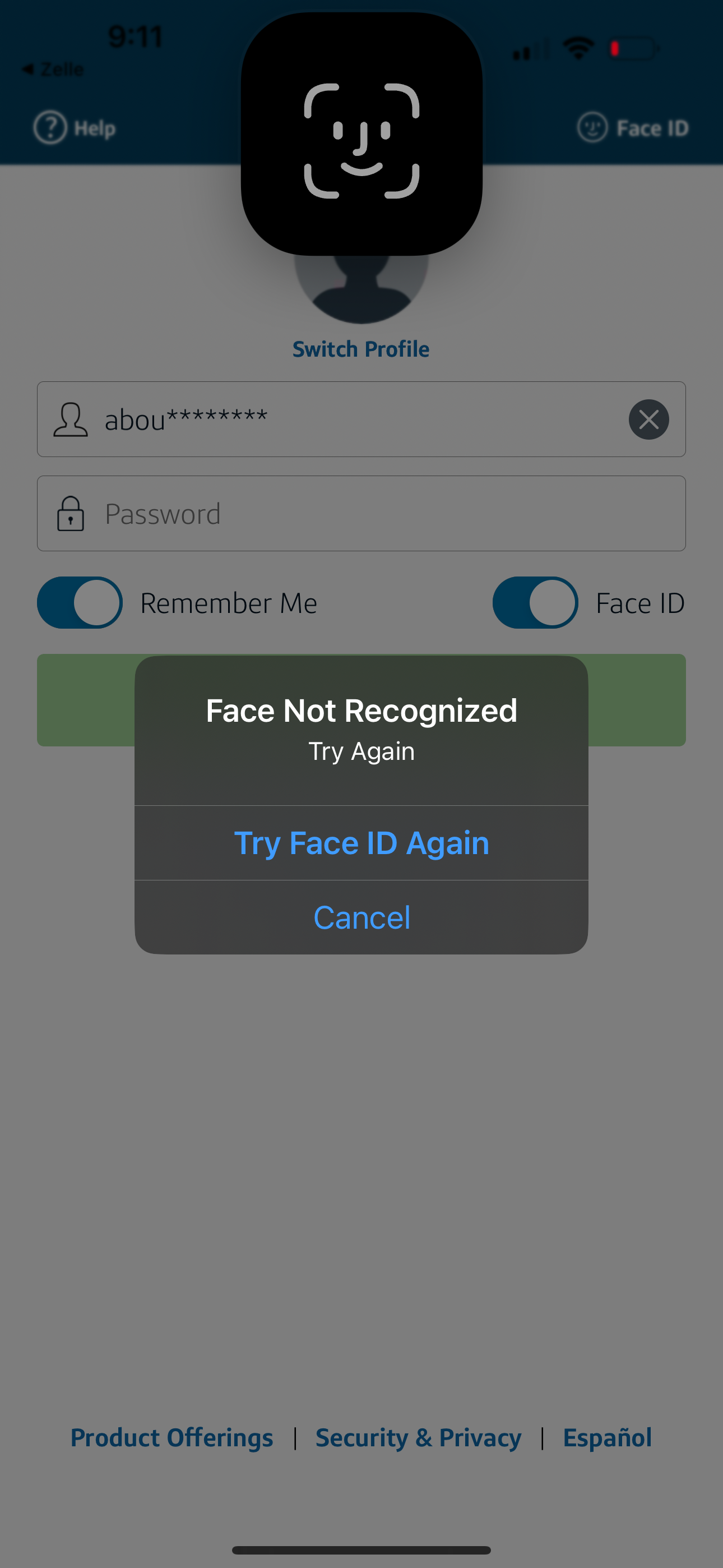
Task: Click inside the Password input field
Action: [304, 513]
